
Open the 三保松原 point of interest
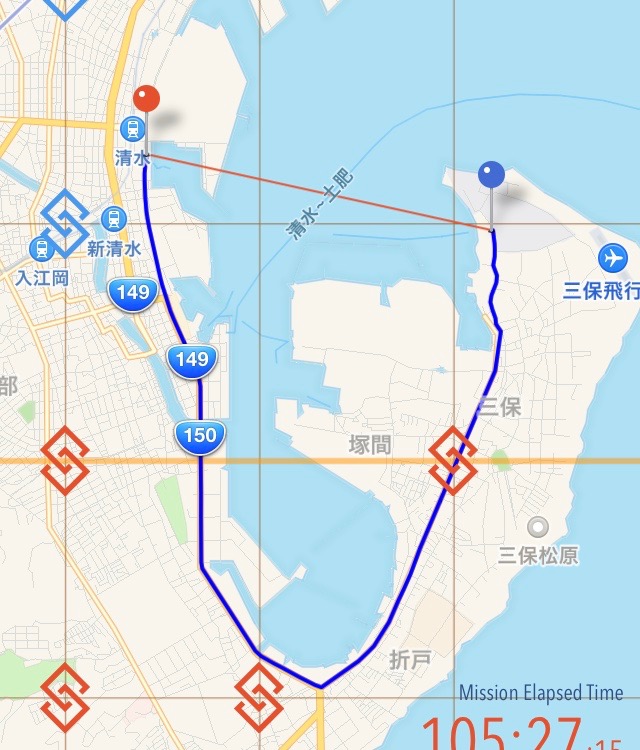(539, 526)
